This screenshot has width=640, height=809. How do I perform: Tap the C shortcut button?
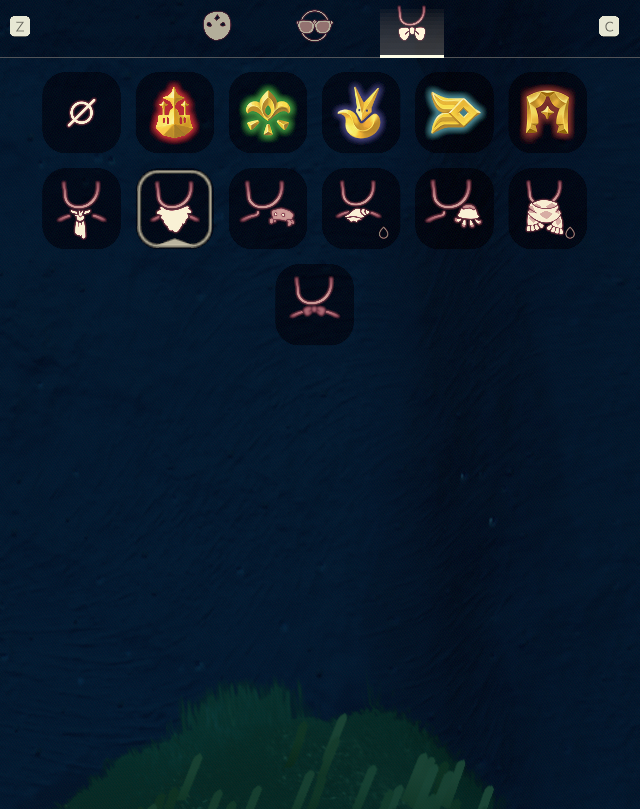(608, 26)
